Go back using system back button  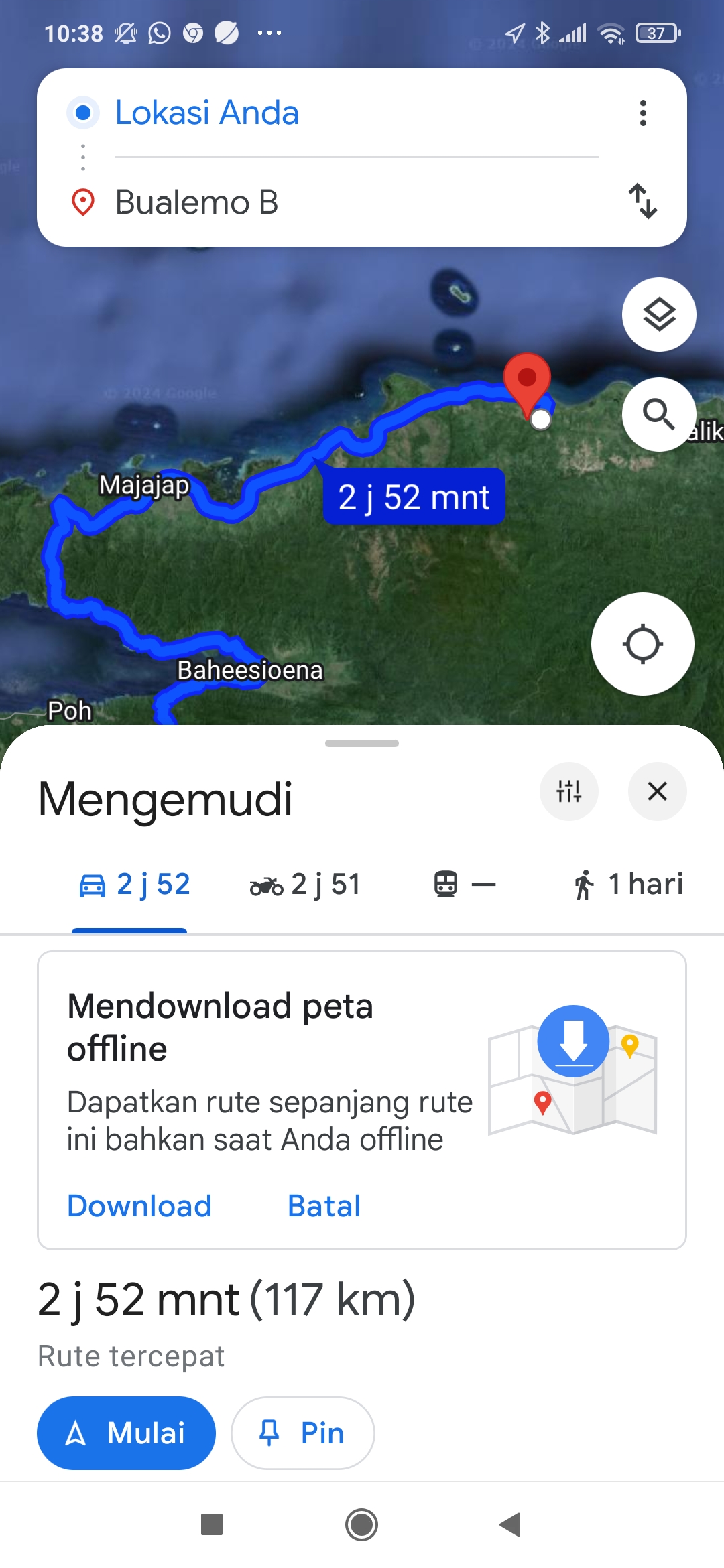click(x=511, y=1524)
